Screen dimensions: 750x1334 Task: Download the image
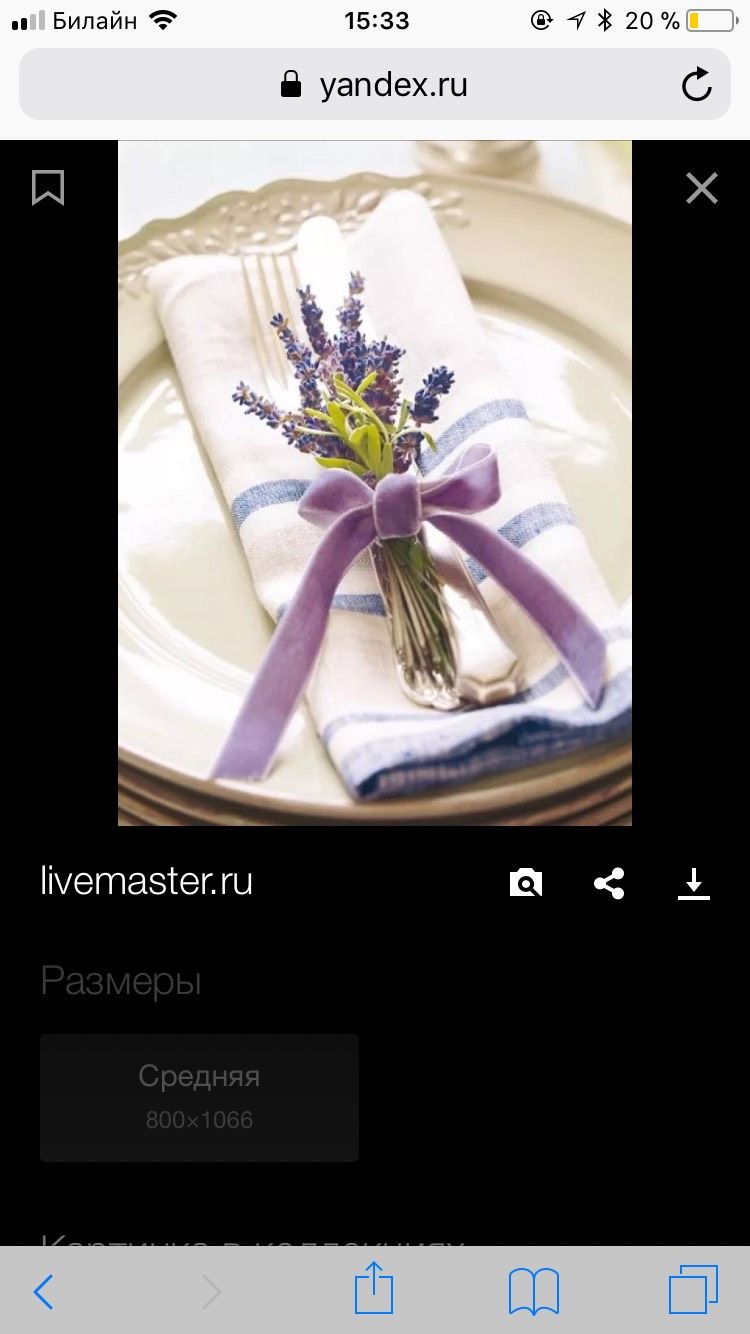tap(694, 883)
